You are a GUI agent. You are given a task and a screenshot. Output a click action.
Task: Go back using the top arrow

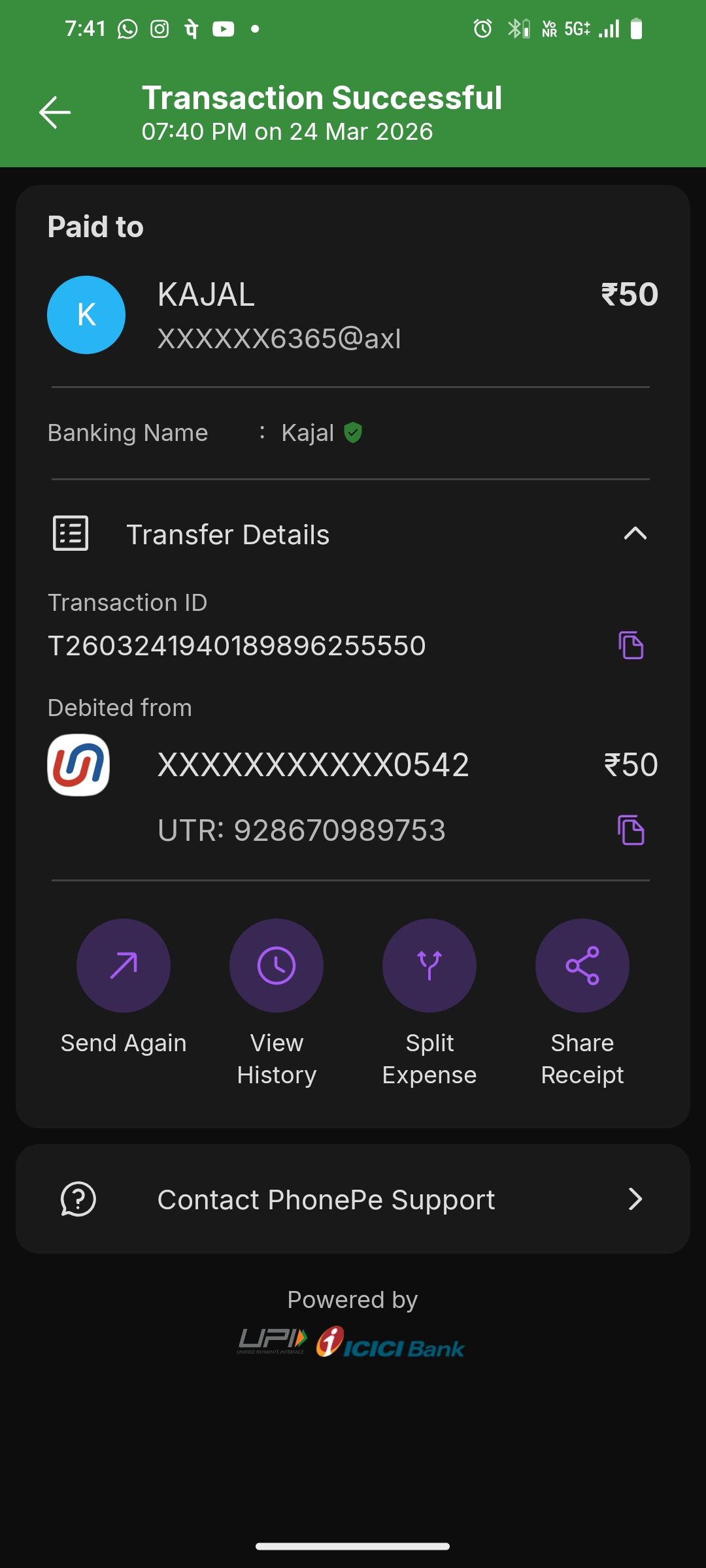[x=55, y=112]
